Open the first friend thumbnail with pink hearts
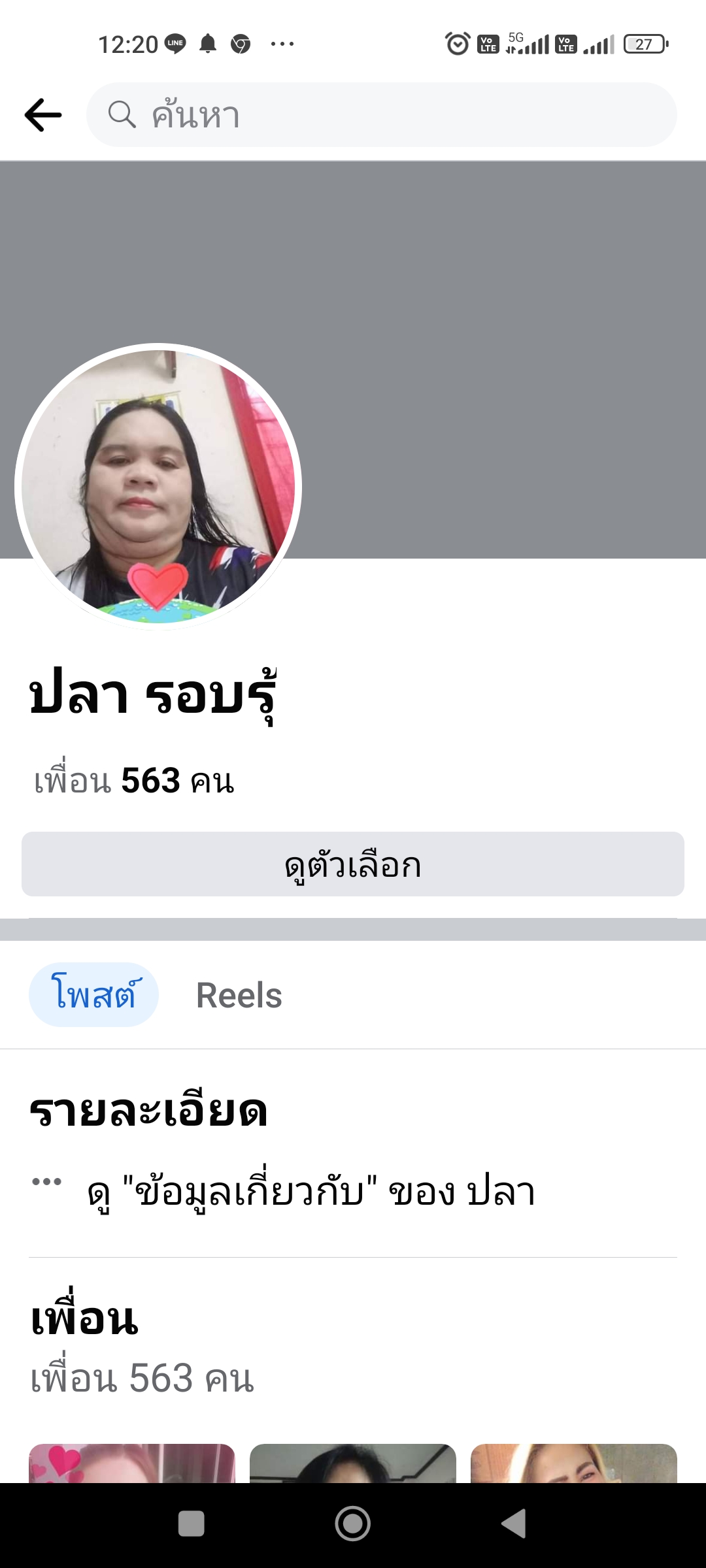Screen dimensions: 706x1568 click(x=132, y=1463)
